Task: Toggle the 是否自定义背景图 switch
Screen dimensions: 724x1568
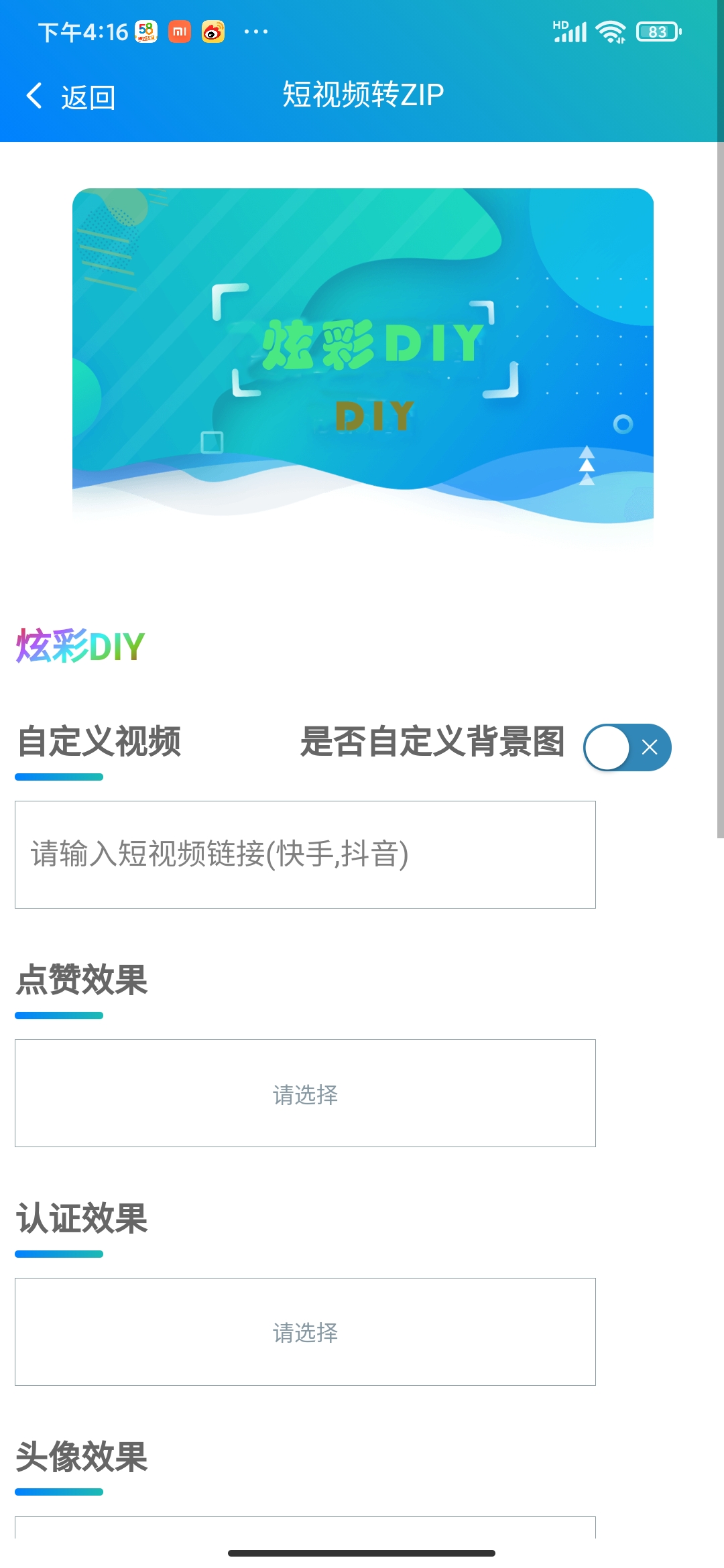Action: pyautogui.click(x=627, y=747)
